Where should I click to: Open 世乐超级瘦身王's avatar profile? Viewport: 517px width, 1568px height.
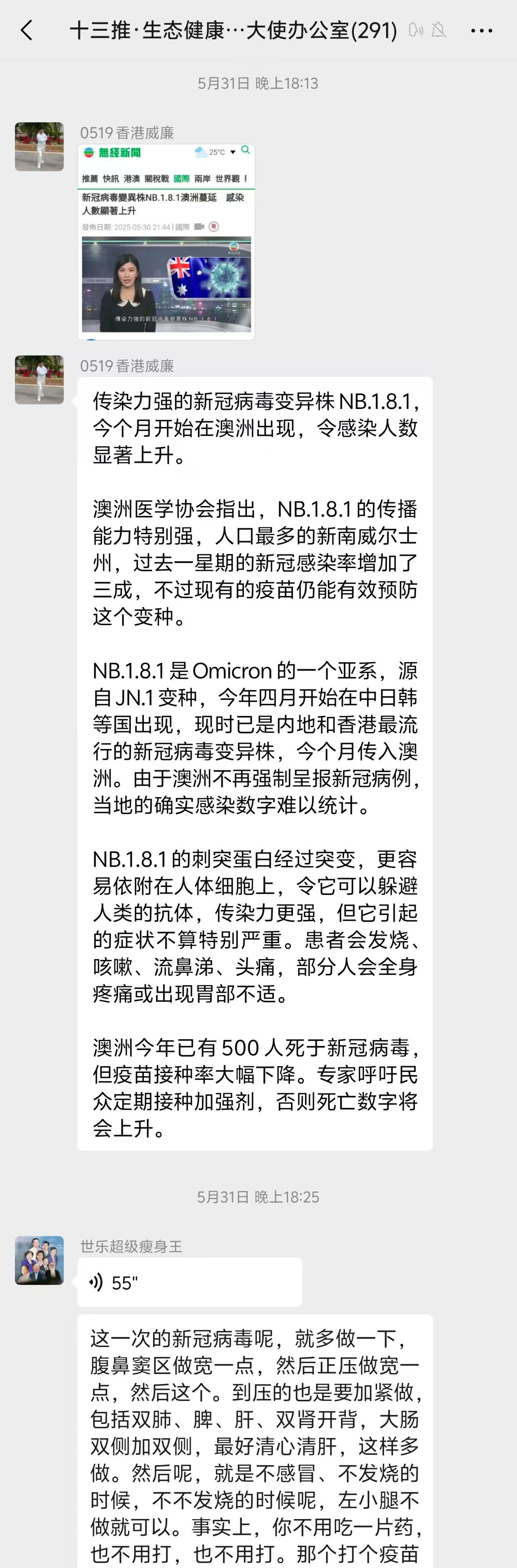click(40, 1261)
